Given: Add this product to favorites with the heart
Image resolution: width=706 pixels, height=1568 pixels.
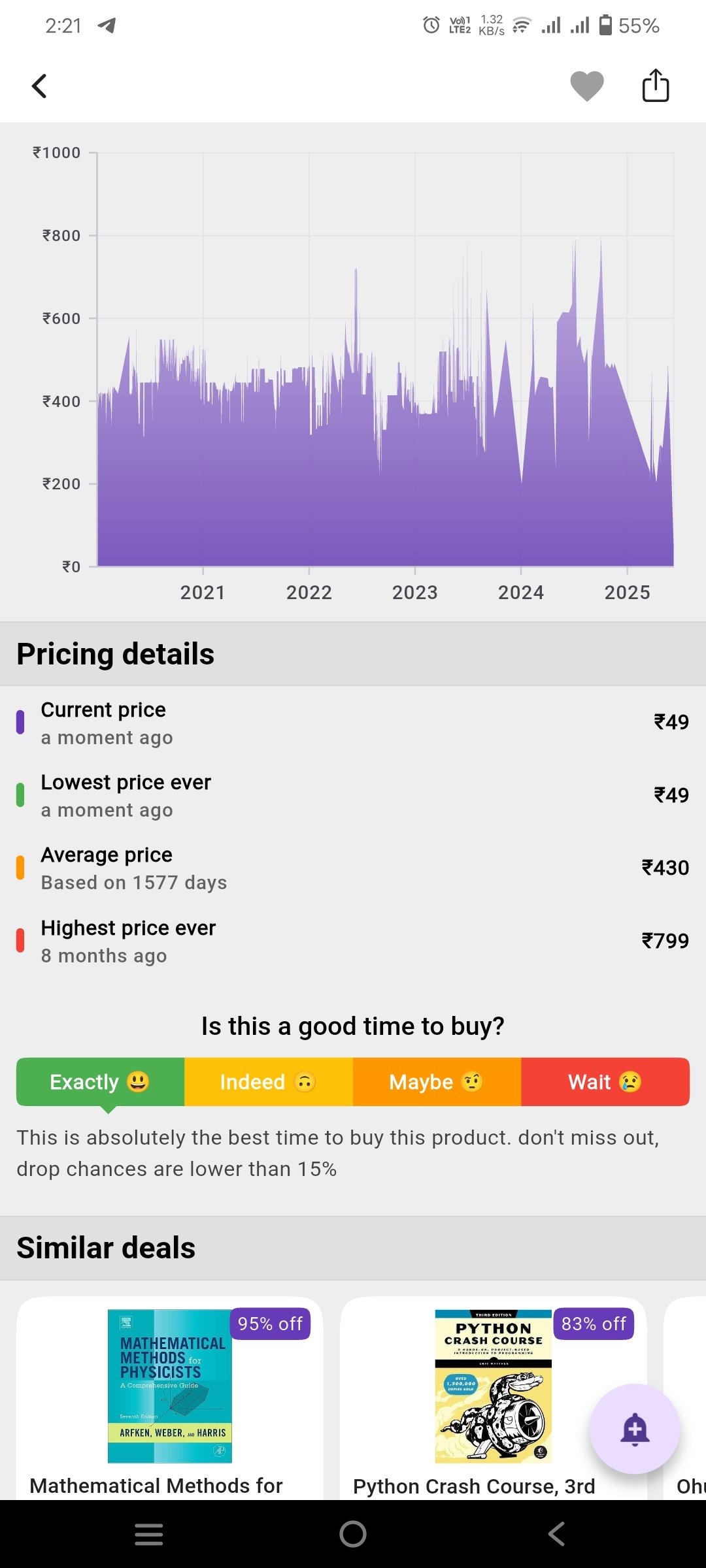Looking at the screenshot, I should pyautogui.click(x=586, y=86).
